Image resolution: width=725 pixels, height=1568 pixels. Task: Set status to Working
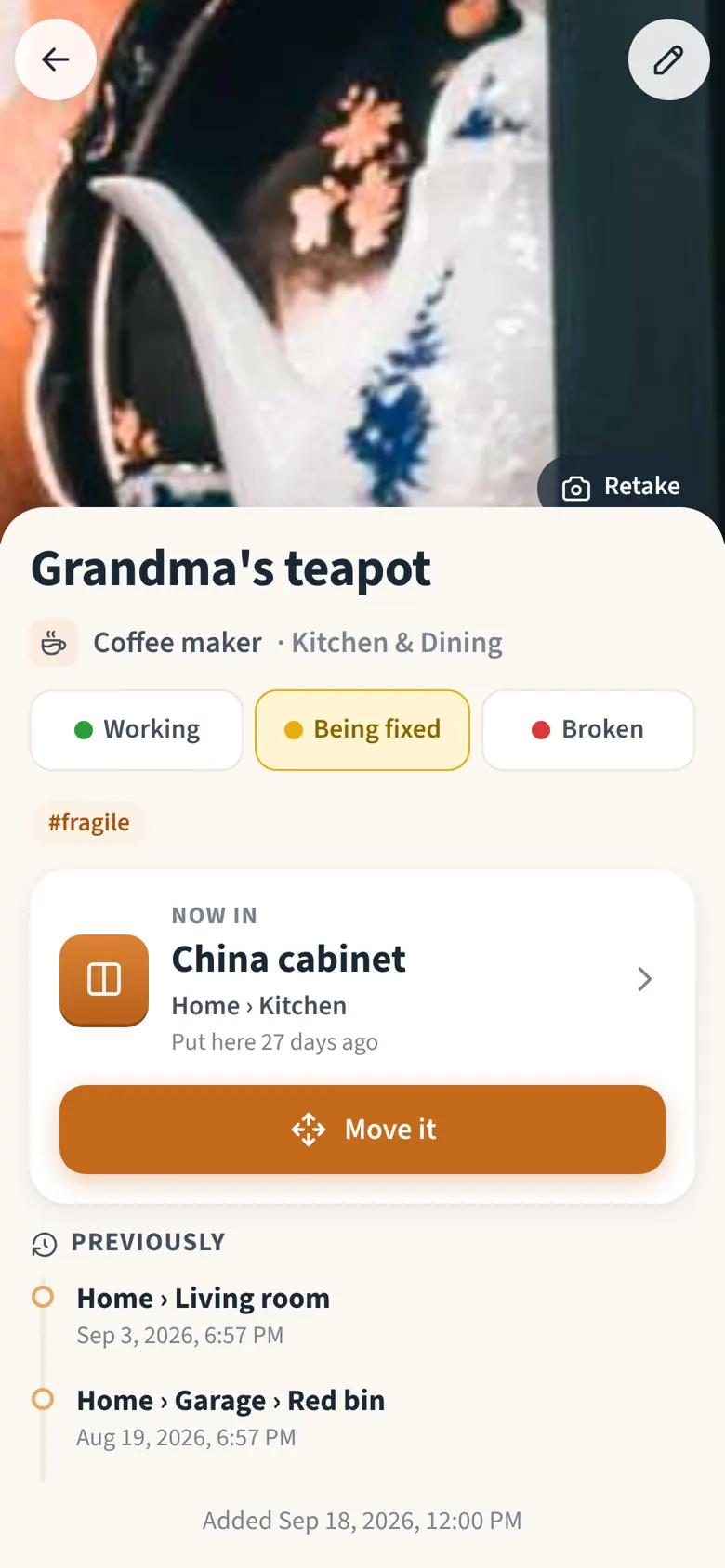pos(137,730)
